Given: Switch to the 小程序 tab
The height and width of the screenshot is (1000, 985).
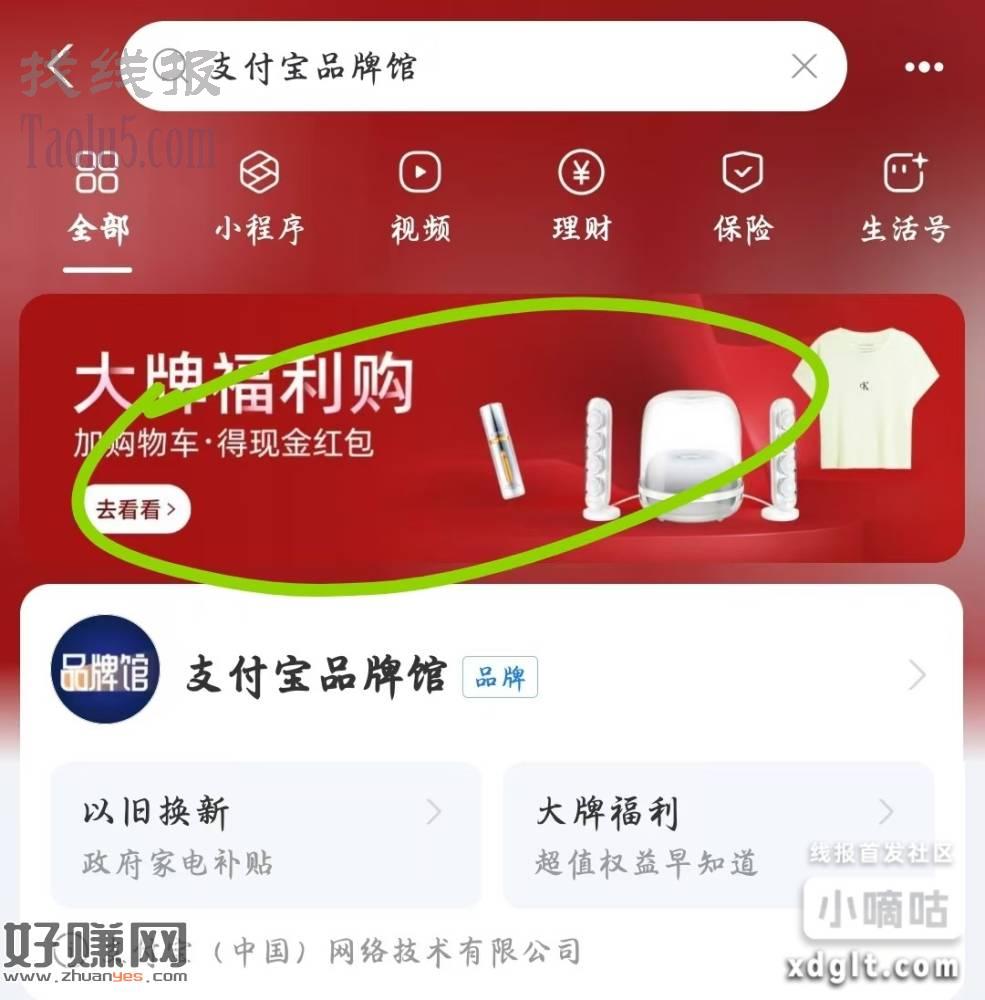Looking at the screenshot, I should pos(259,198).
